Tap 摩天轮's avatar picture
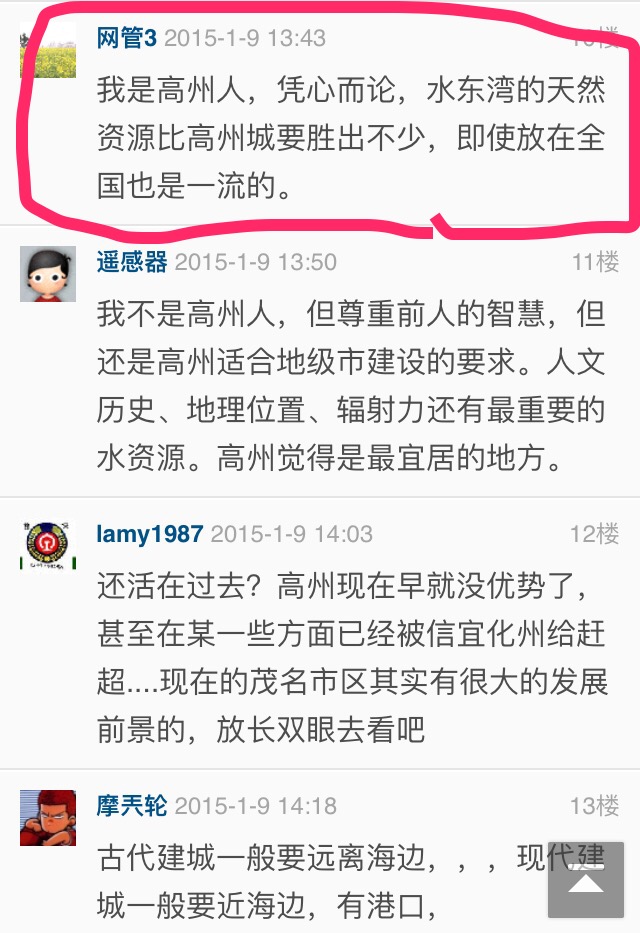Viewport: 640px width, 933px height. point(48,817)
